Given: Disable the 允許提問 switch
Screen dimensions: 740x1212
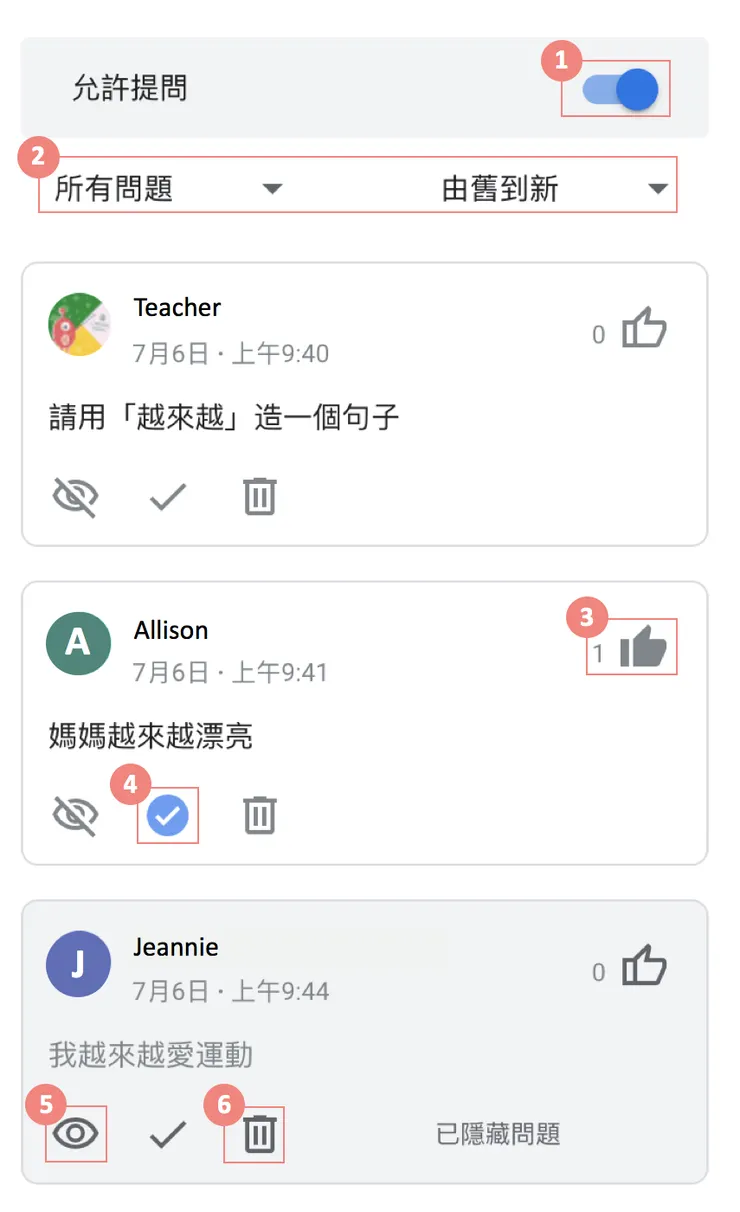Looking at the screenshot, I should tap(617, 90).
